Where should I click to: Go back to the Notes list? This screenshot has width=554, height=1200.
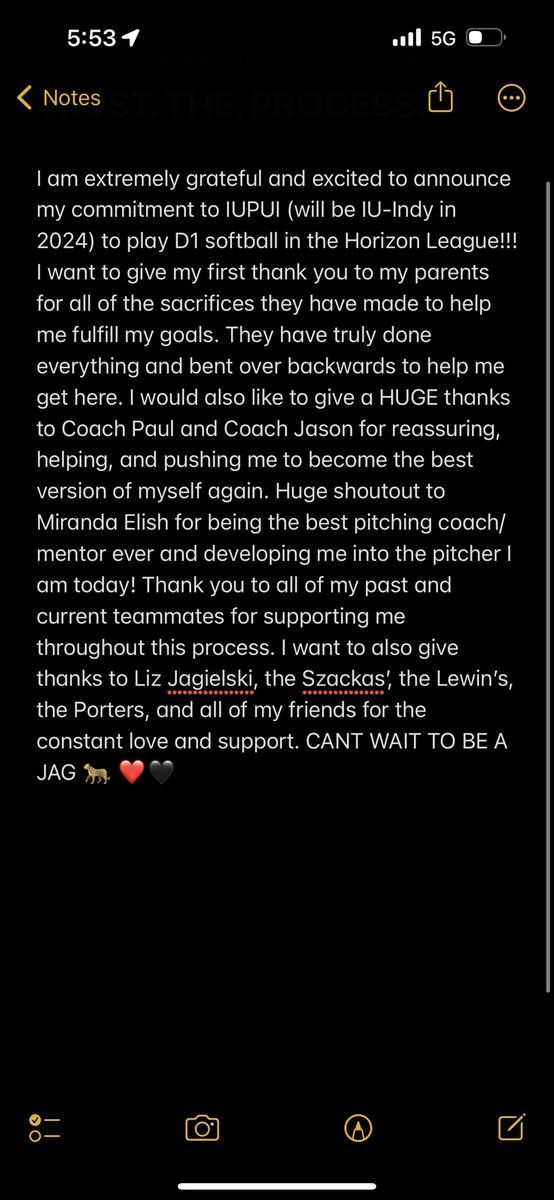59,98
